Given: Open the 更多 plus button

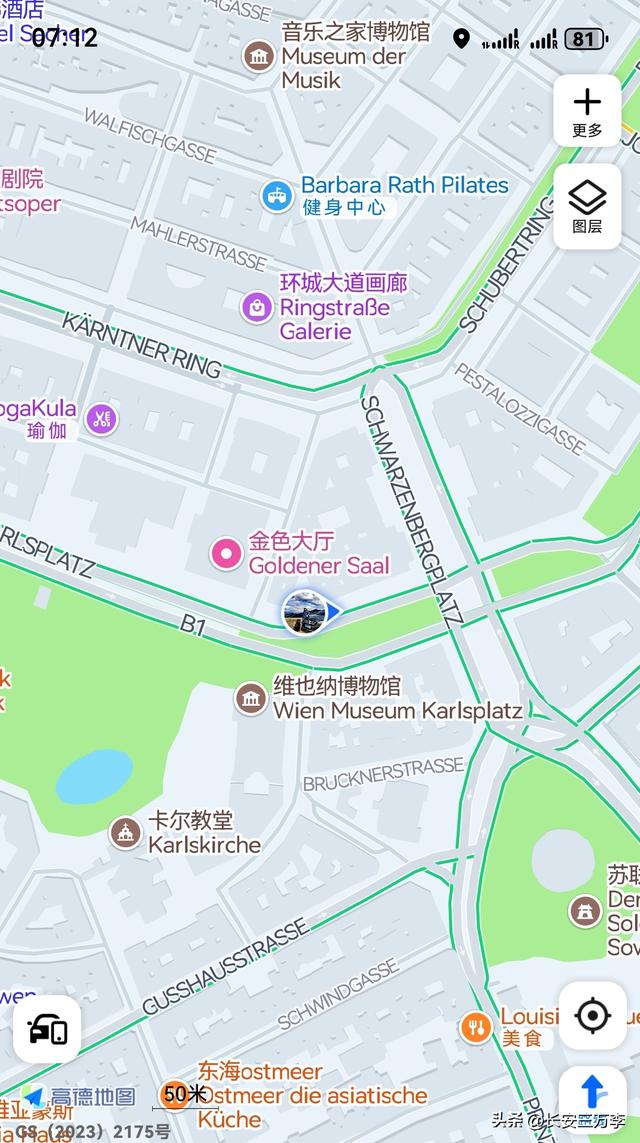Looking at the screenshot, I should click(587, 111).
